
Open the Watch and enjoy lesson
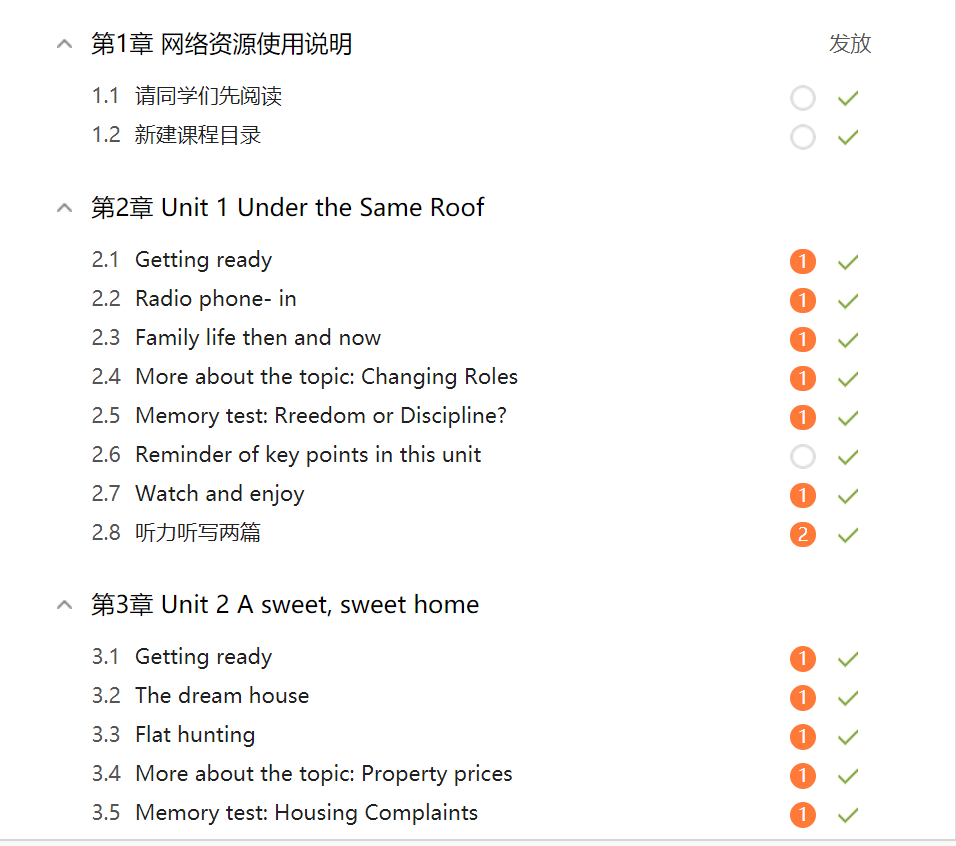[219, 495]
